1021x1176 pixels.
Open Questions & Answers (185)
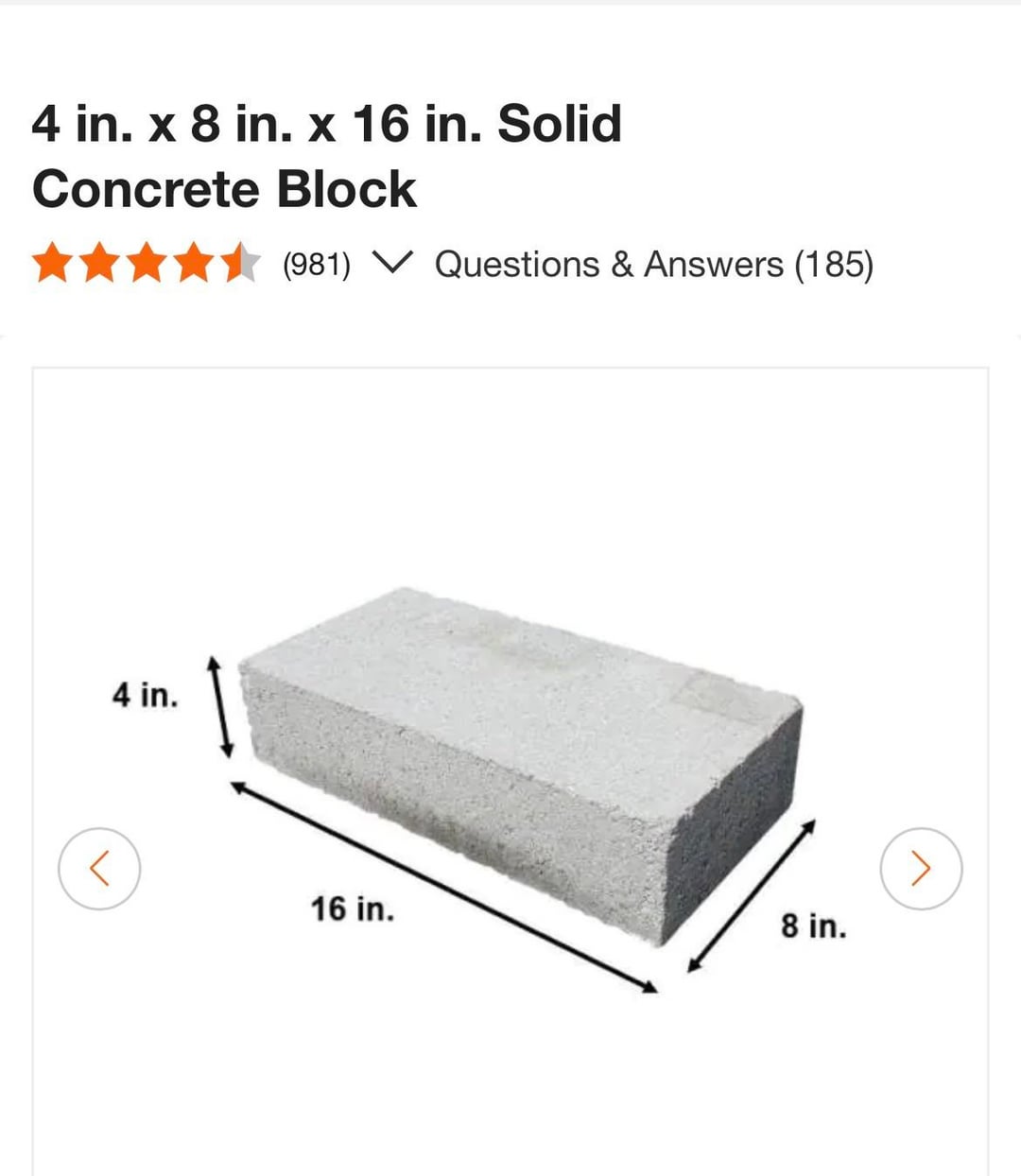pyautogui.click(x=653, y=265)
